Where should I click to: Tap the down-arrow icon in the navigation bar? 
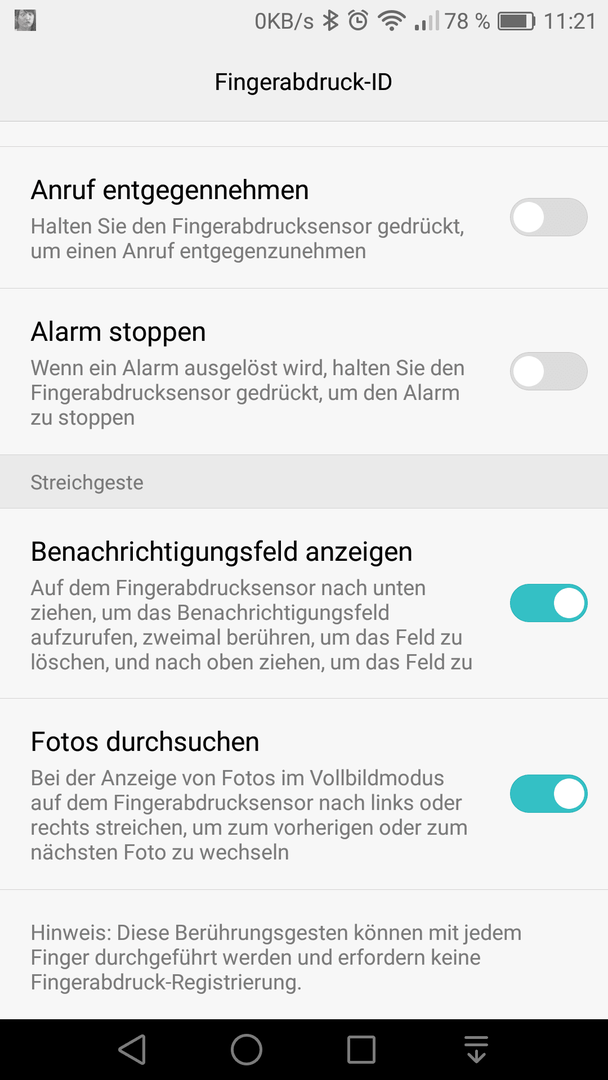pyautogui.click(x=476, y=1049)
